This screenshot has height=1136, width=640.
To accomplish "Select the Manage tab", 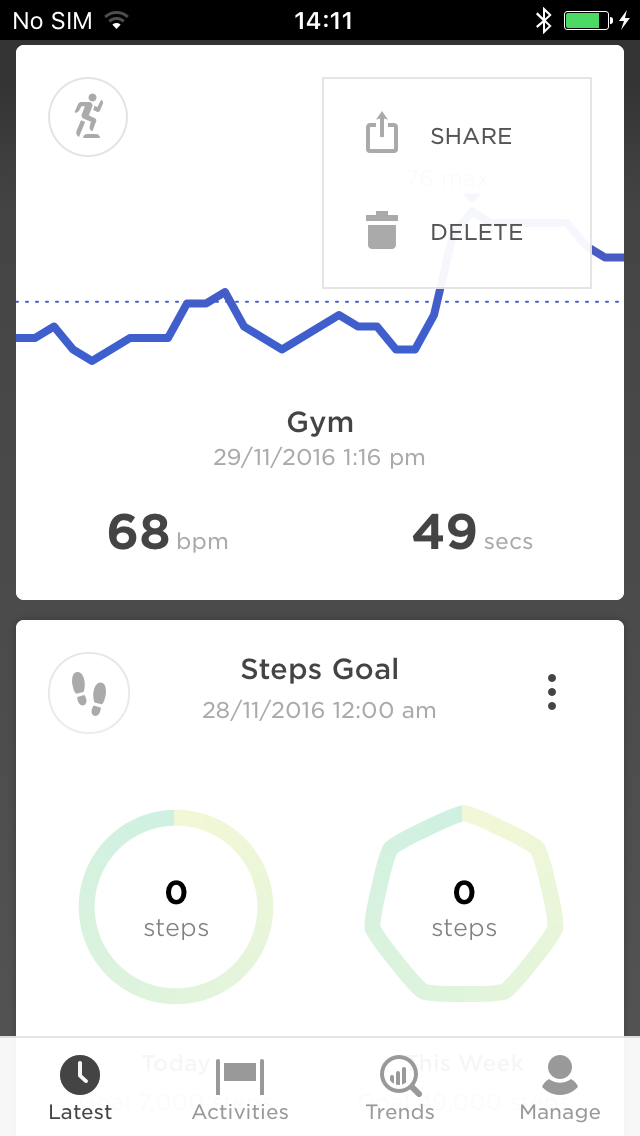I will (560, 1087).
